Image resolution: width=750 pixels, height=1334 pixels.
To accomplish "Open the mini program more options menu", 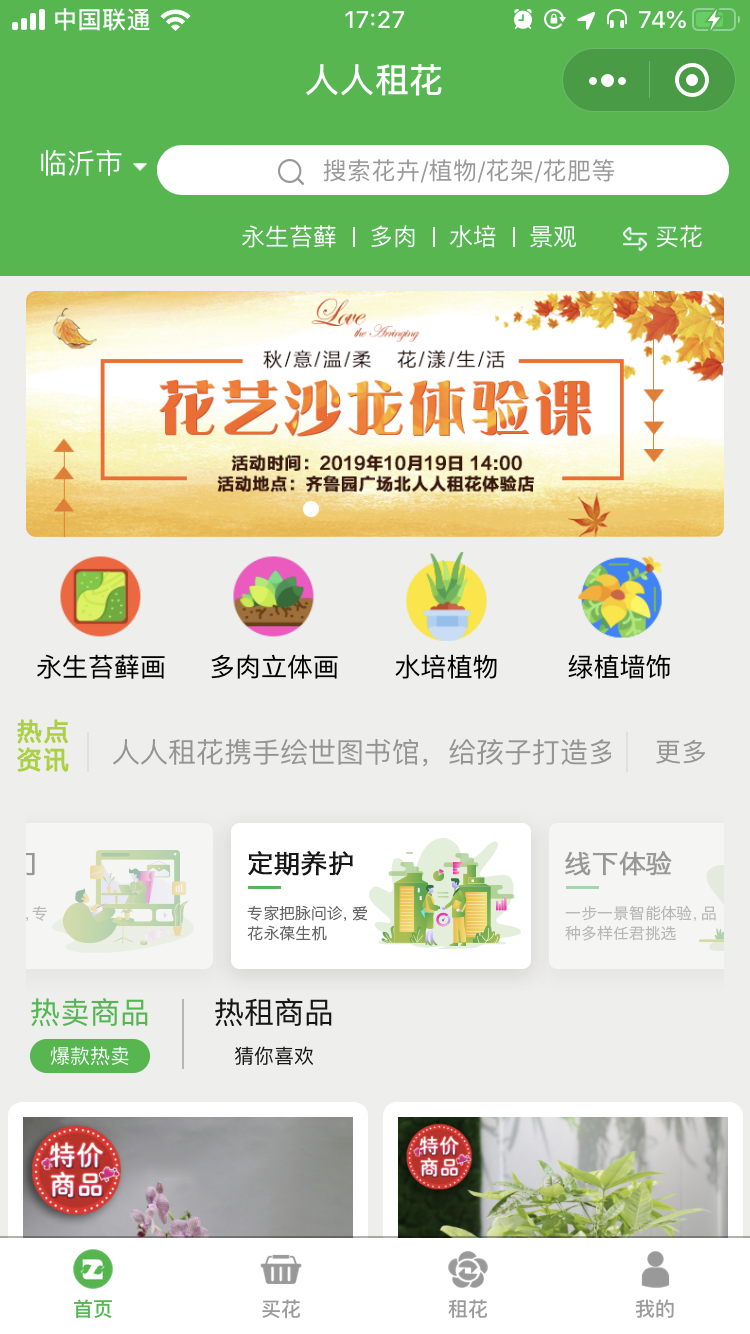I will 607,81.
